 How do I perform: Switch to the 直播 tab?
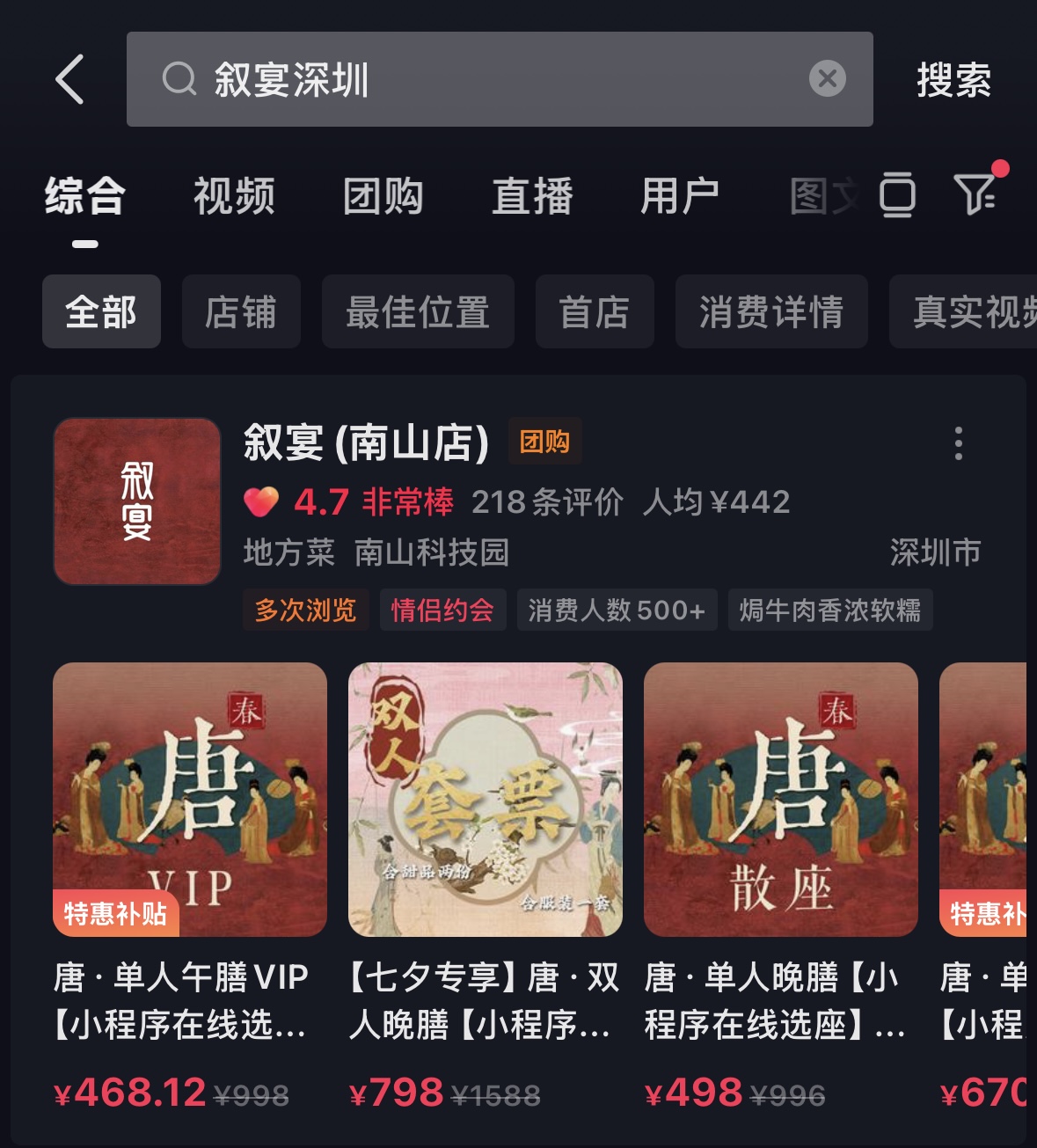532,196
